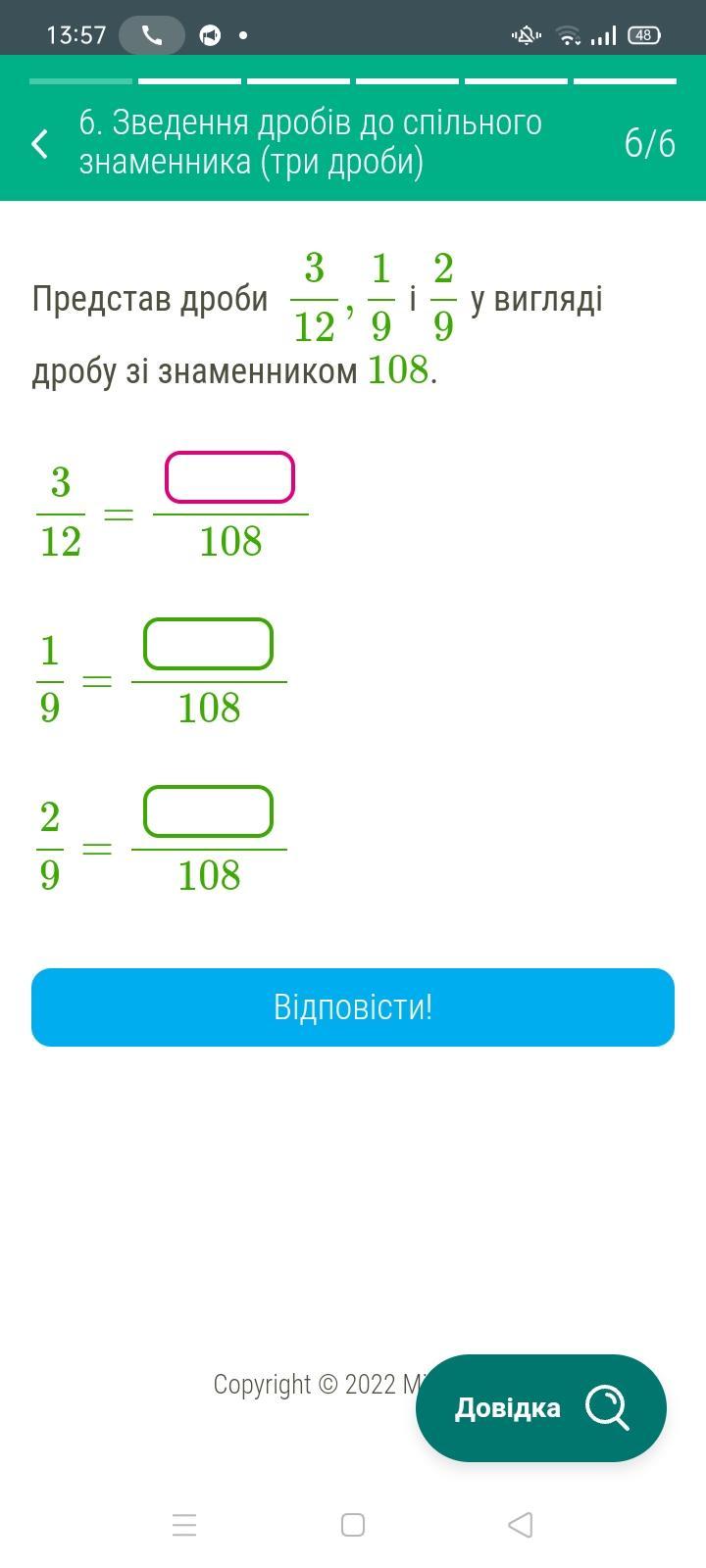706x1568 pixels.
Task: Select the numerator field for 2/9
Action: [208, 811]
